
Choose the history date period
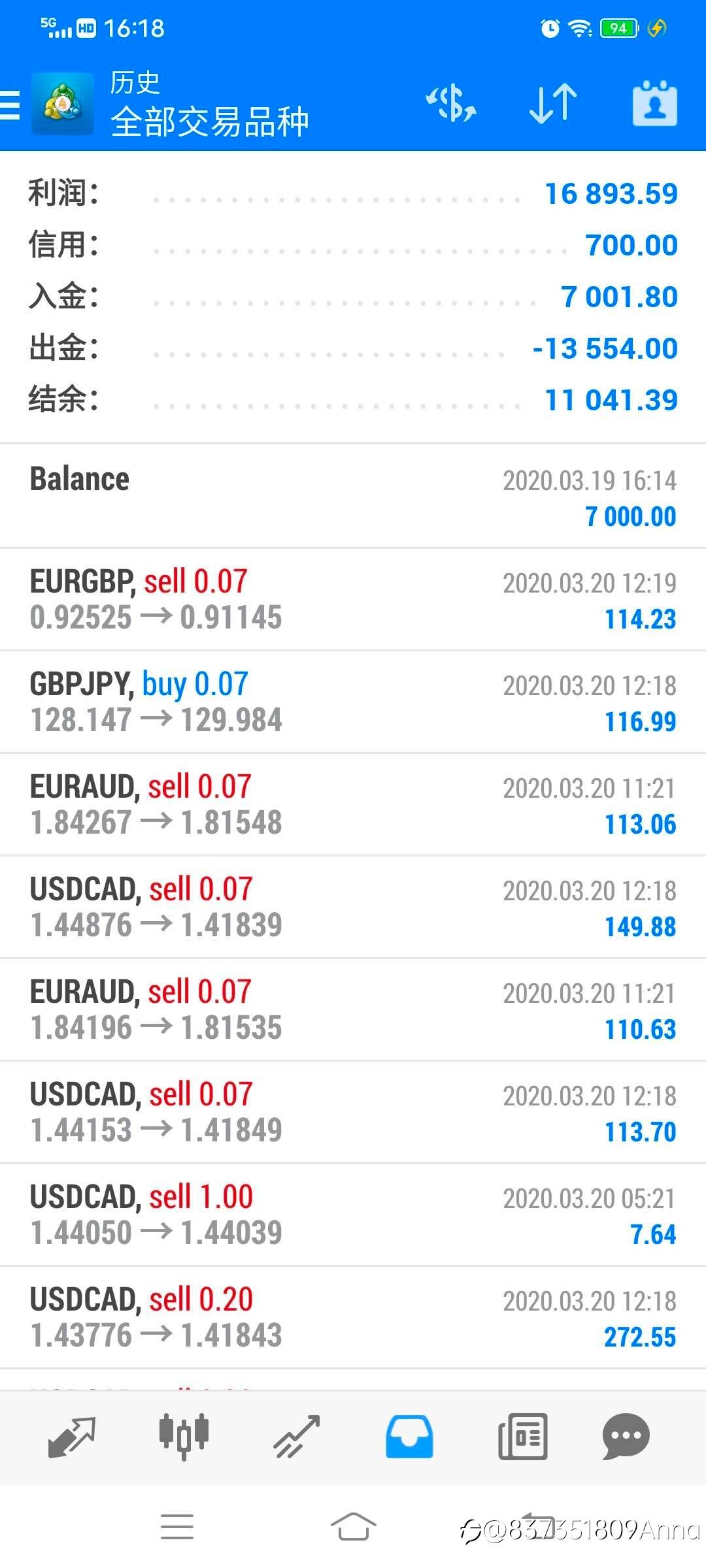654,105
